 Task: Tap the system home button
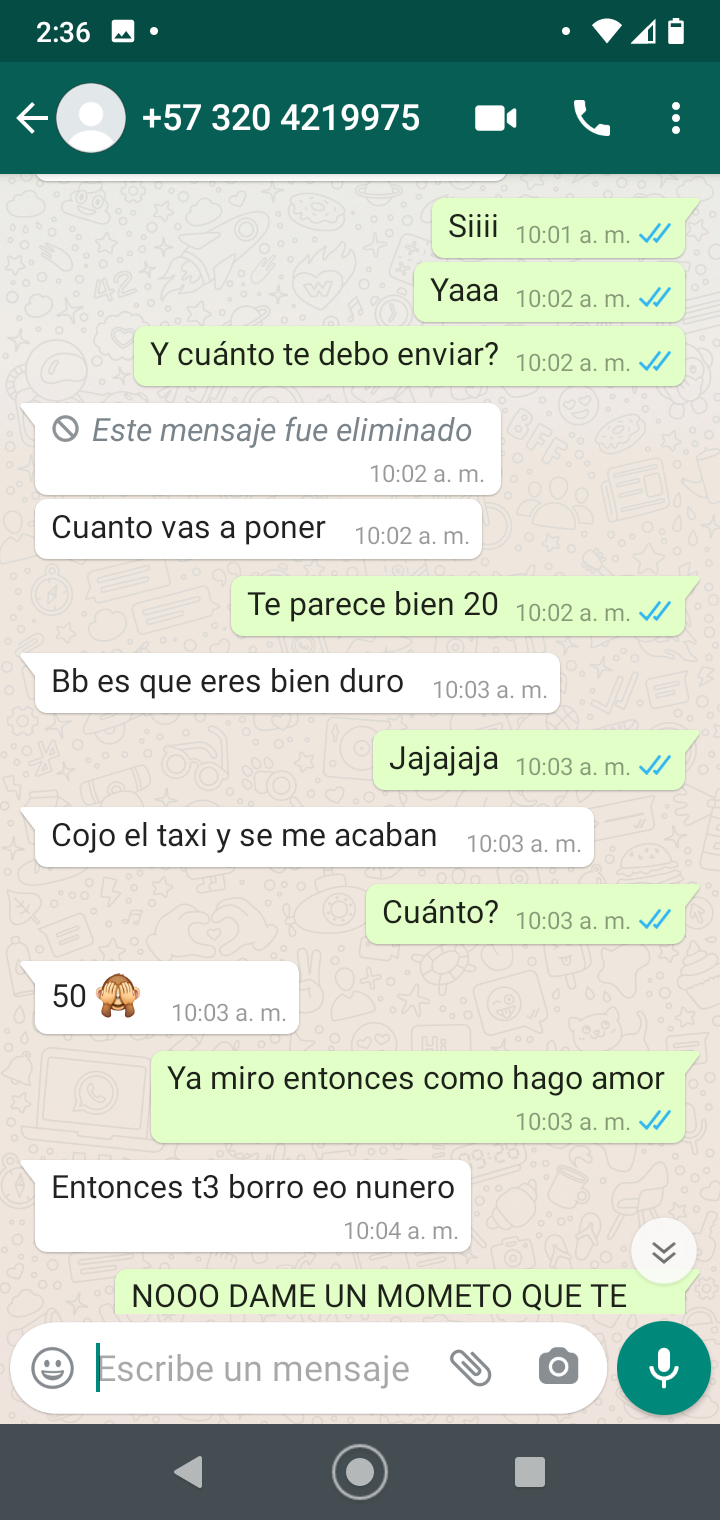pyautogui.click(x=360, y=1472)
